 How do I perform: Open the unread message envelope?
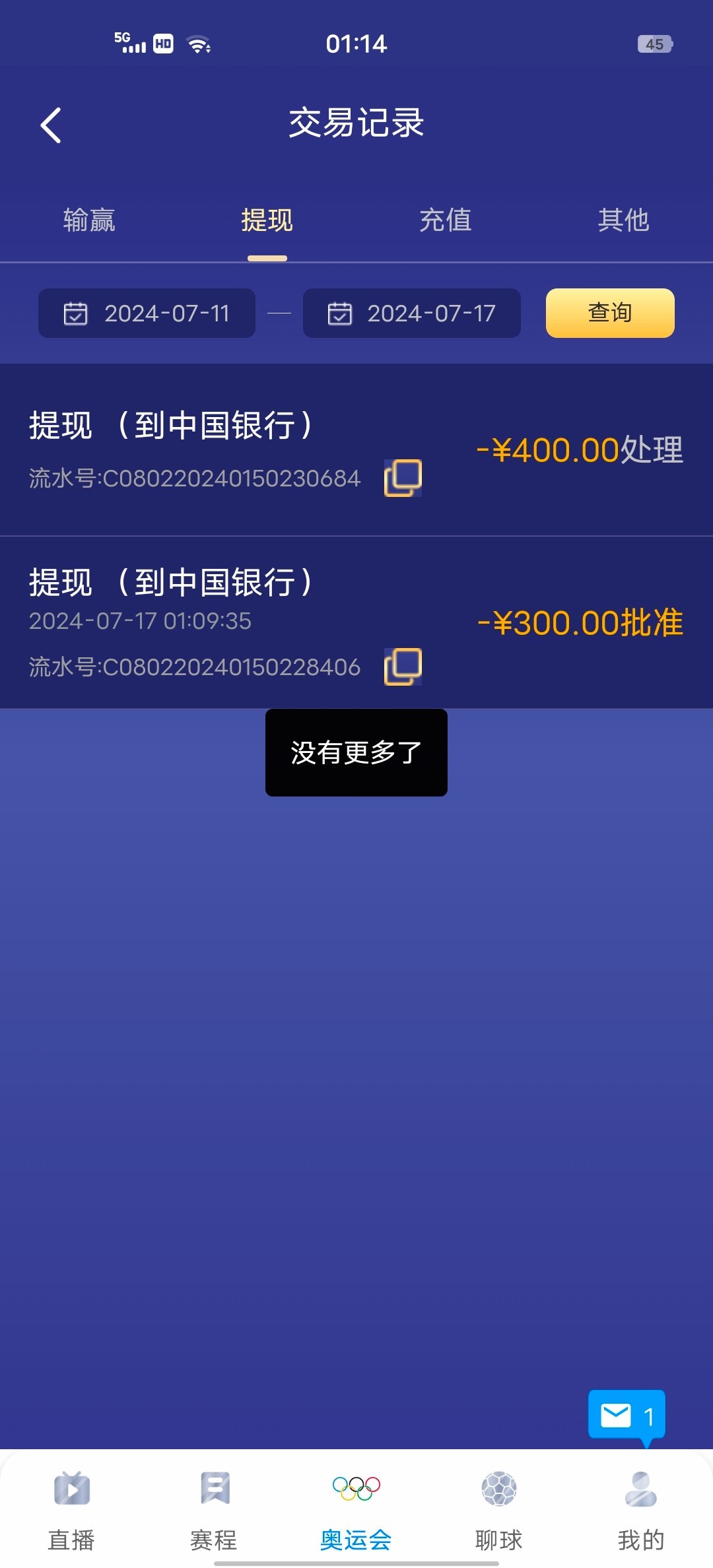[x=626, y=1416]
